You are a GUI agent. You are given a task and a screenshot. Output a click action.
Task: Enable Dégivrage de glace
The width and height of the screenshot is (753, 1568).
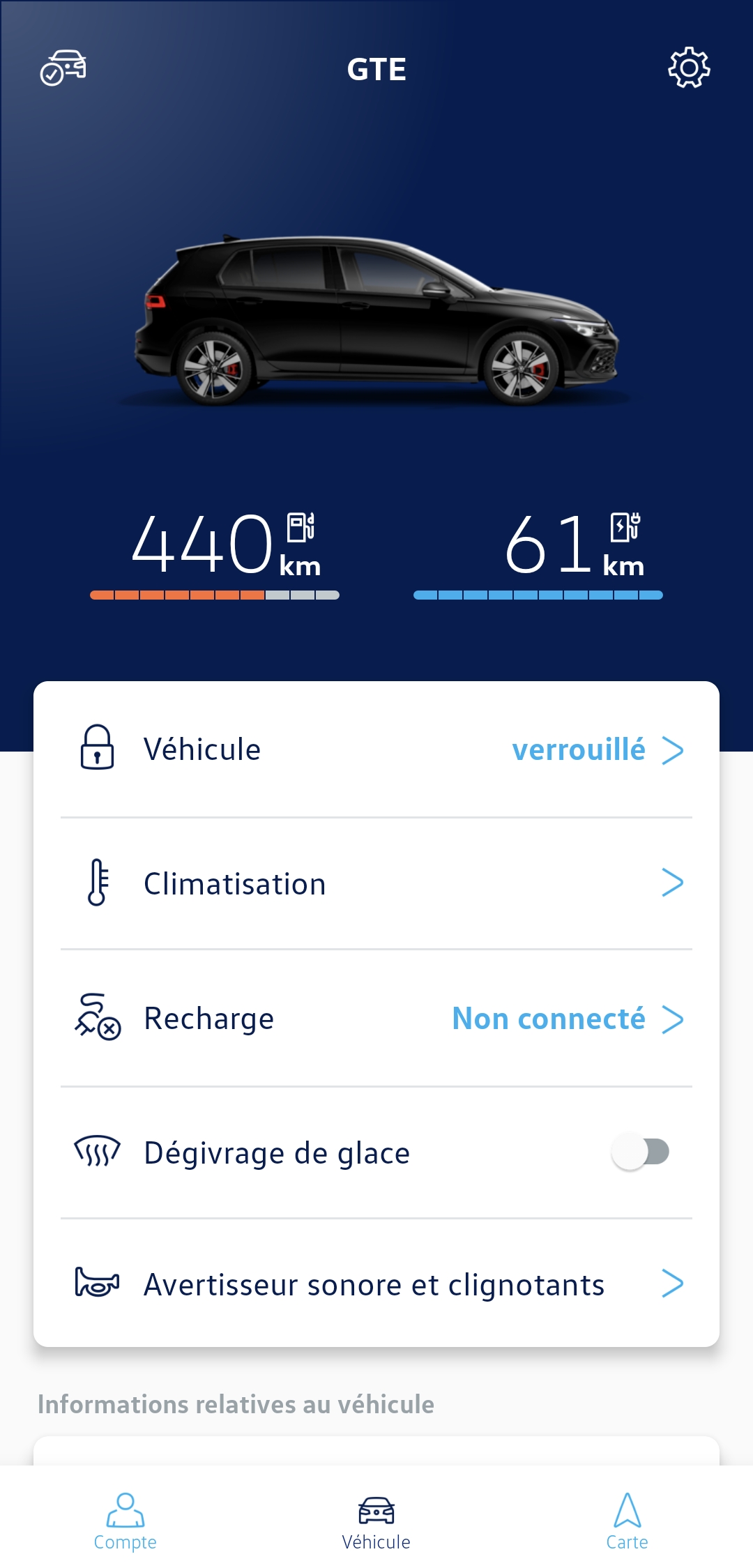tap(640, 1152)
